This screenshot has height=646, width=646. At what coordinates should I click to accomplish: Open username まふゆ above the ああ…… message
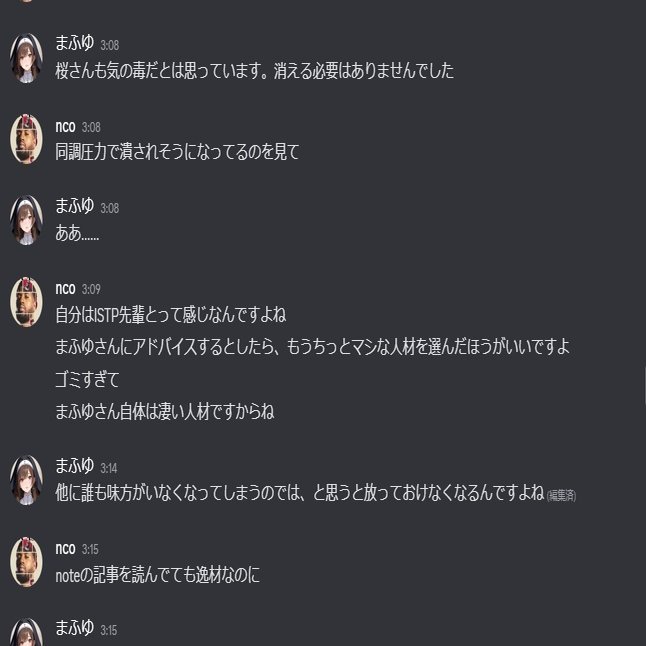pyautogui.click(x=74, y=207)
